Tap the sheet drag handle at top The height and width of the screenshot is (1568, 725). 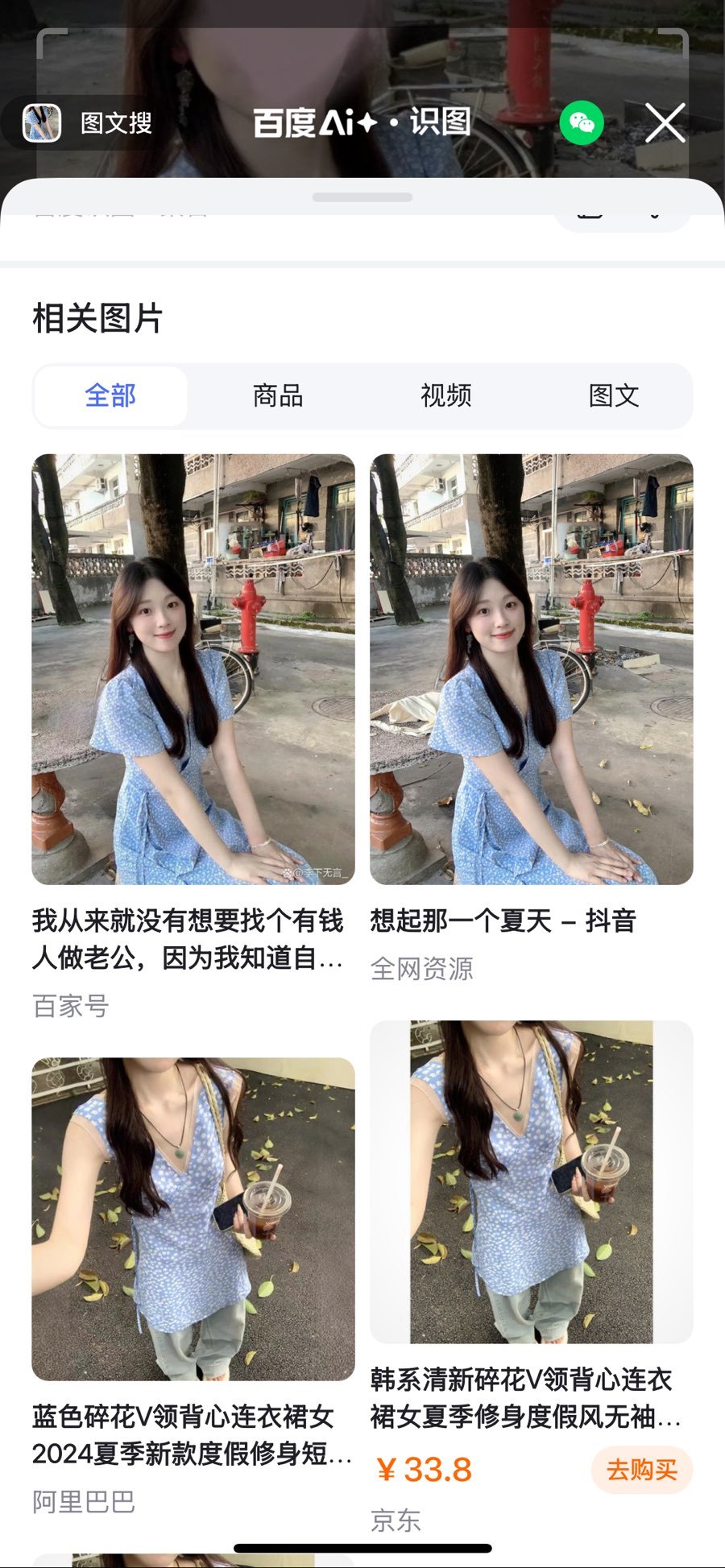tap(362, 197)
